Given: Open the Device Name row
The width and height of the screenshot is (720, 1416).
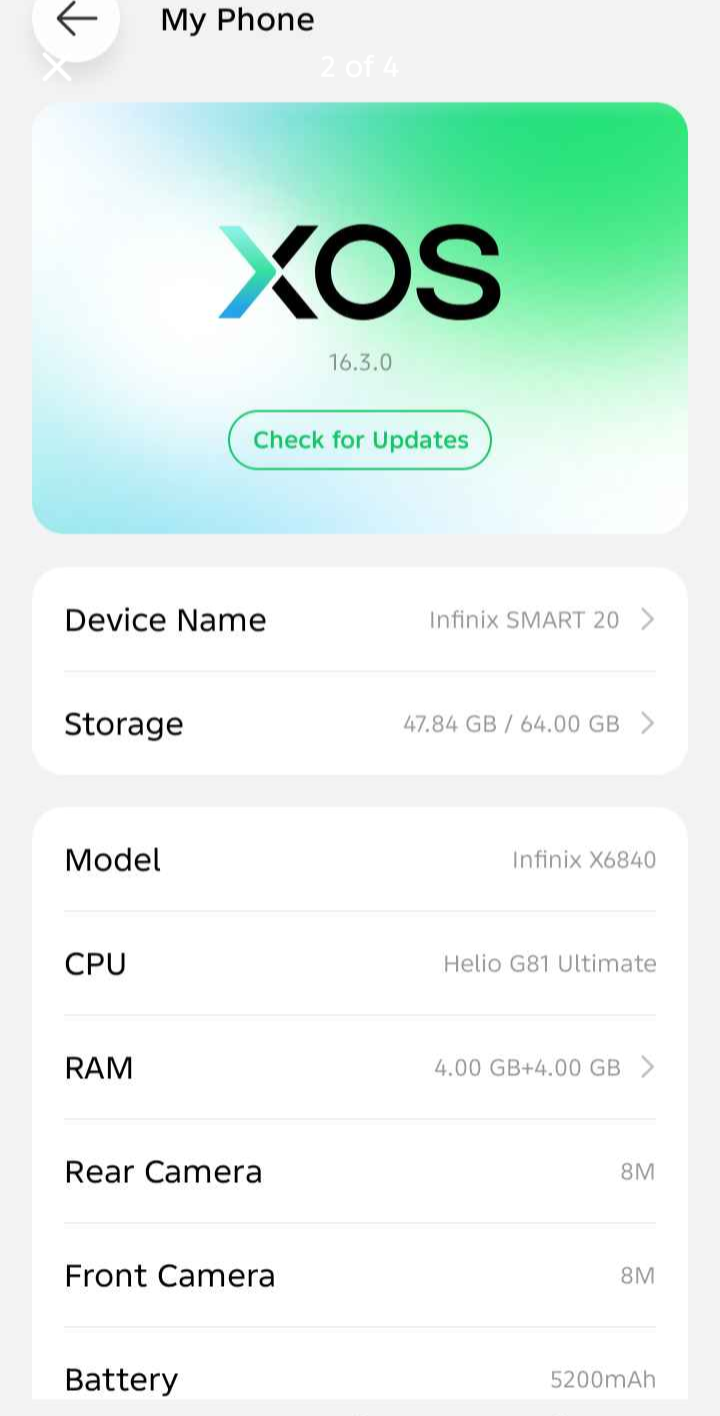Looking at the screenshot, I should pyautogui.click(x=360, y=620).
